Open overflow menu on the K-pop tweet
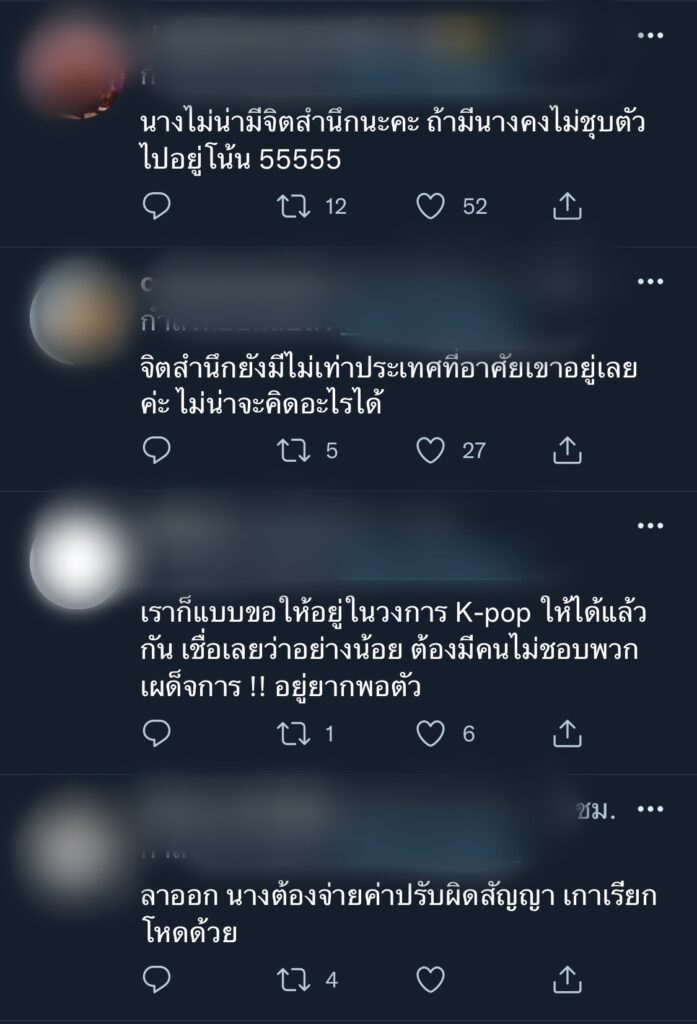Image resolution: width=697 pixels, height=1024 pixels. tap(651, 527)
